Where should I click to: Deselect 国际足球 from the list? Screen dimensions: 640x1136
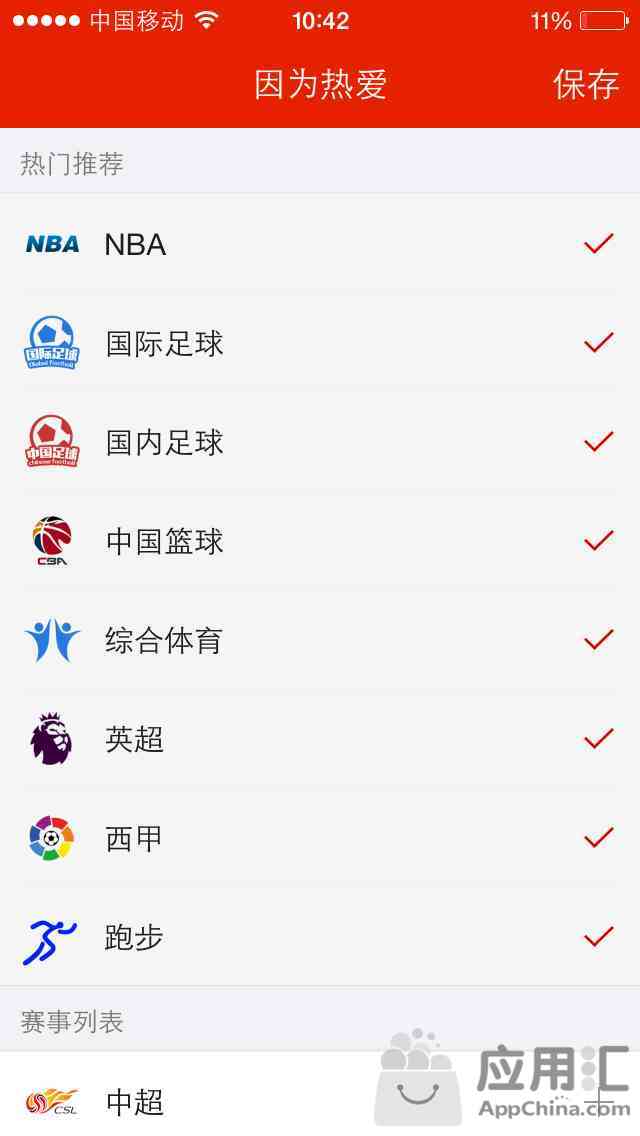point(320,343)
